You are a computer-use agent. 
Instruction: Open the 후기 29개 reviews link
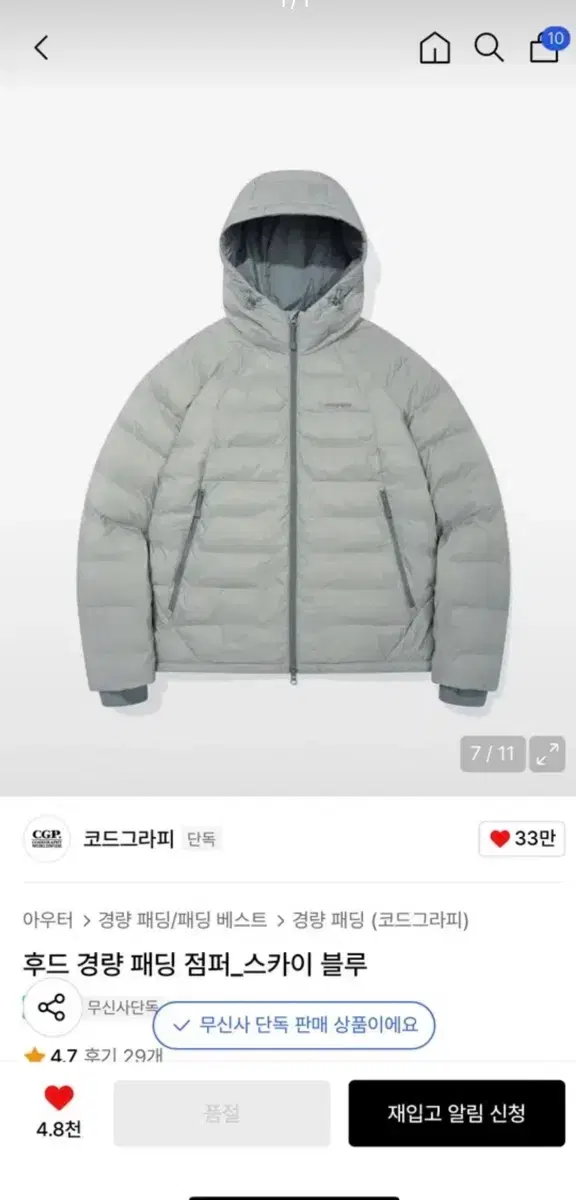(x=121, y=1056)
